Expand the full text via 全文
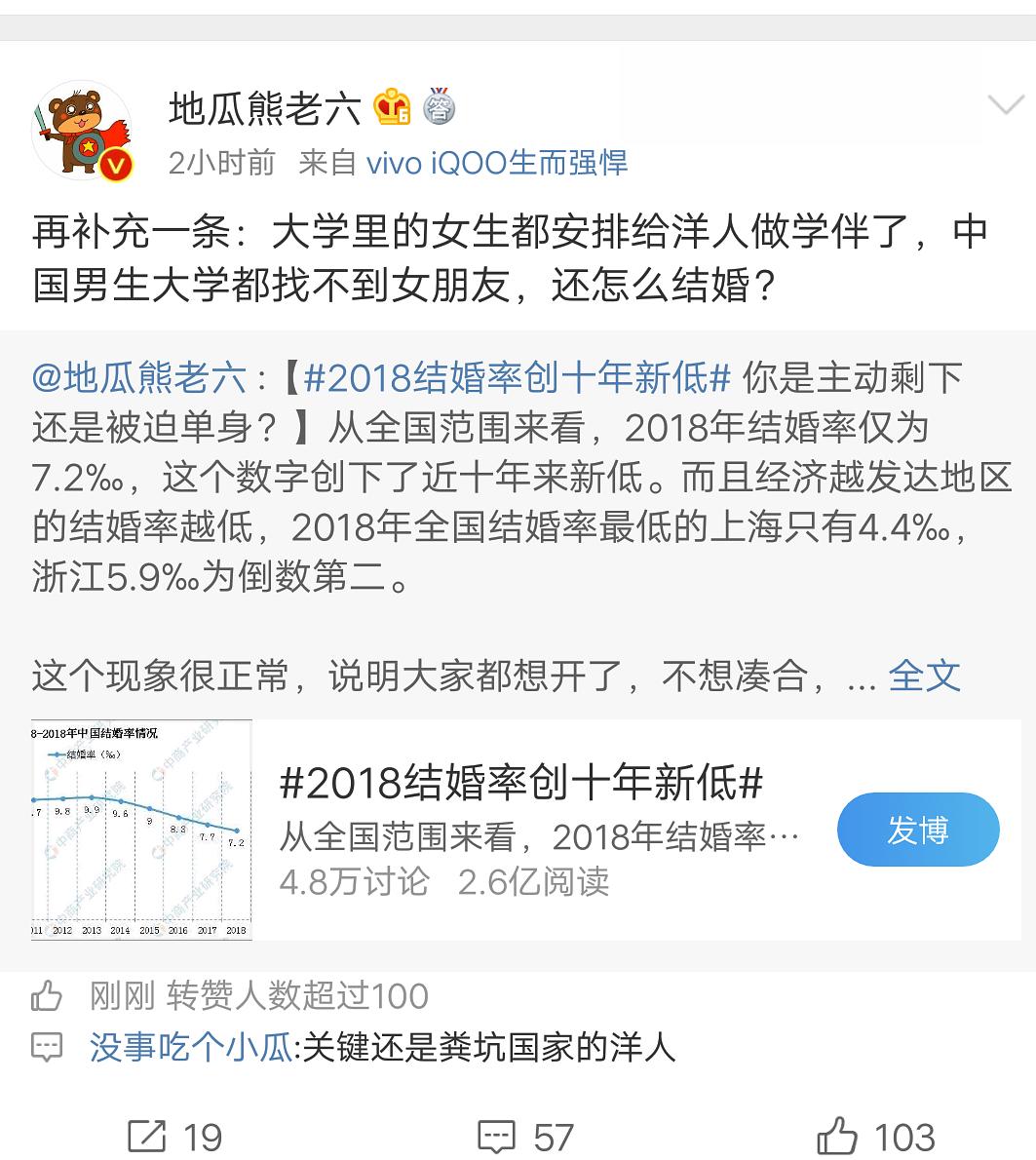1036x1160 pixels. 924,676
